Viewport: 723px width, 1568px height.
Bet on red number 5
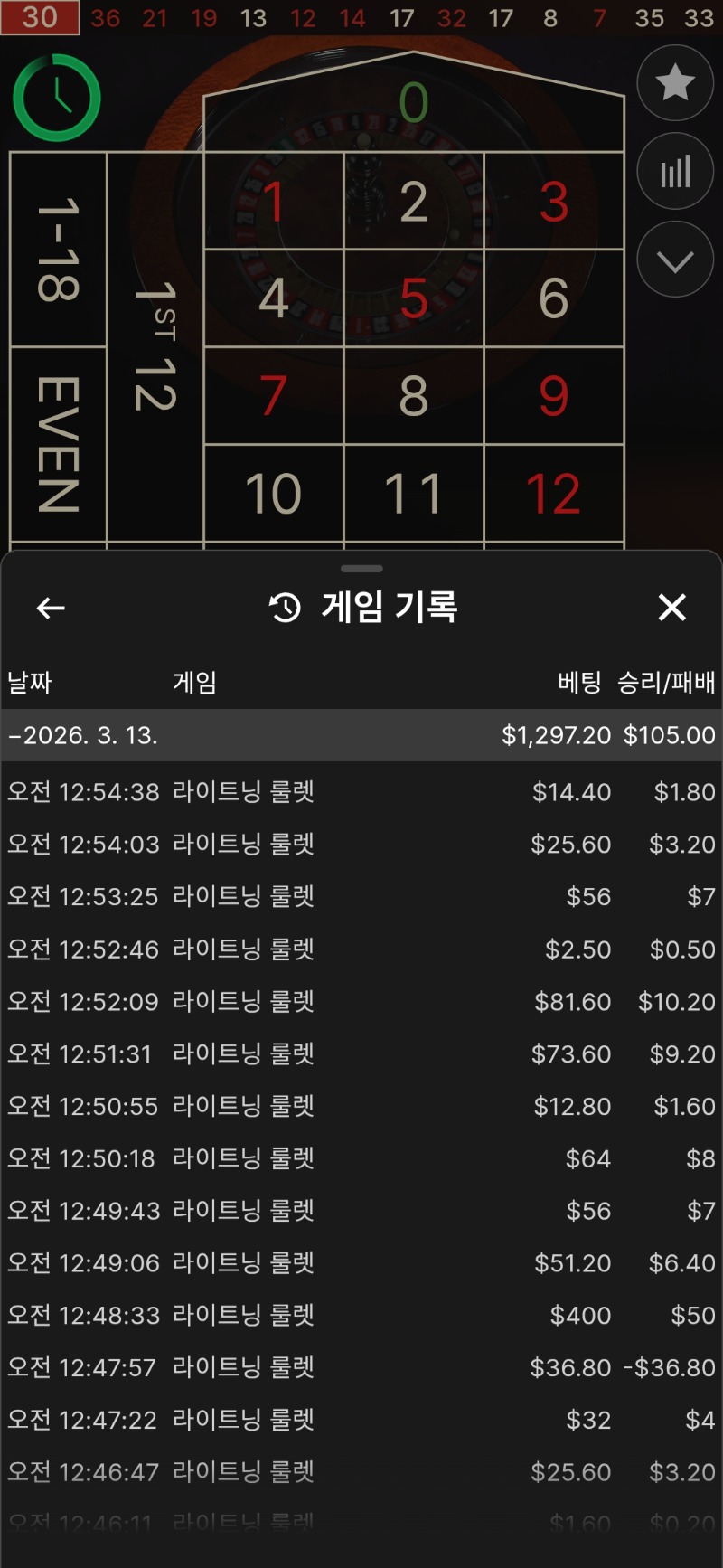point(414,298)
